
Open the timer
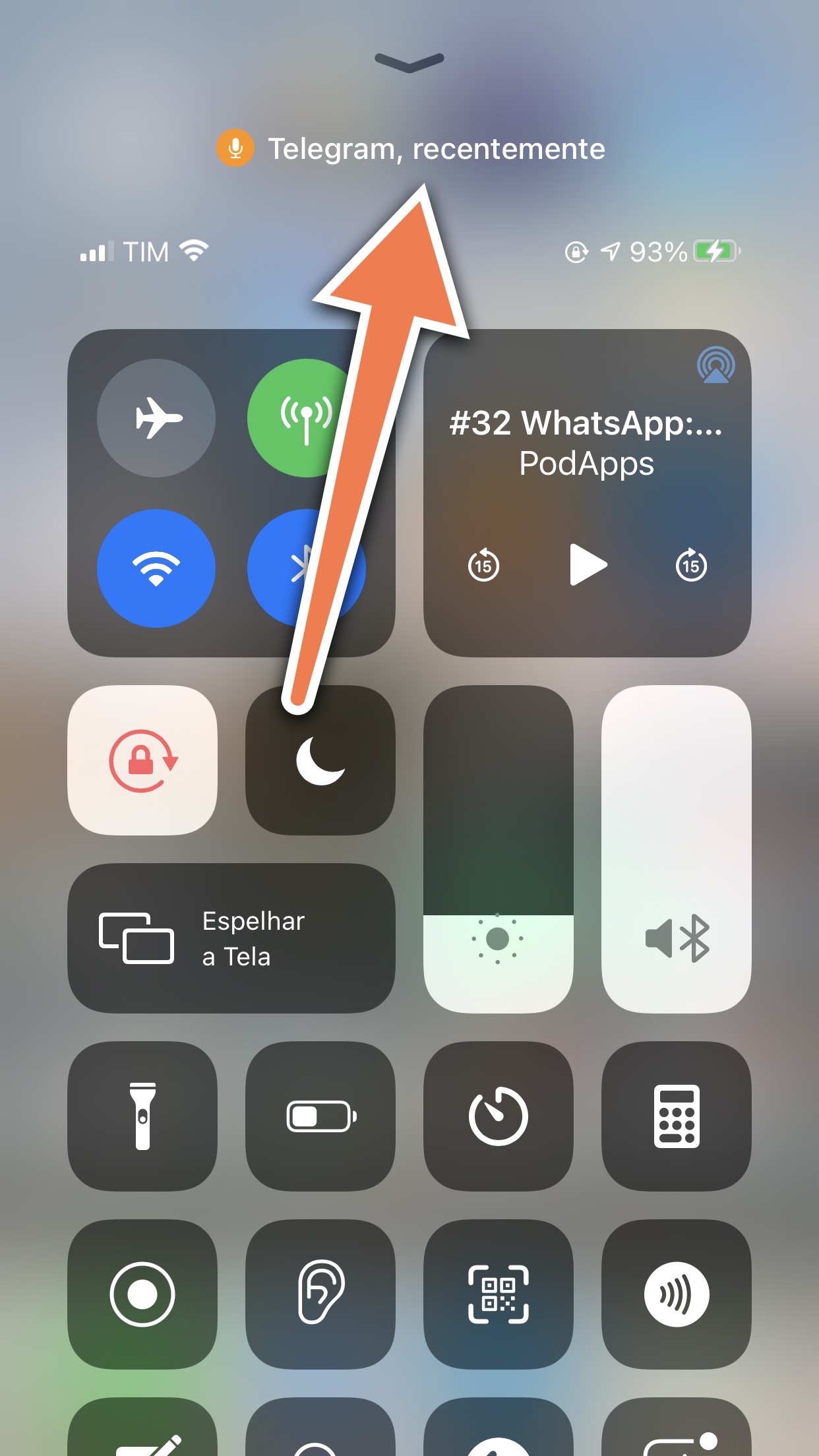point(499,1116)
